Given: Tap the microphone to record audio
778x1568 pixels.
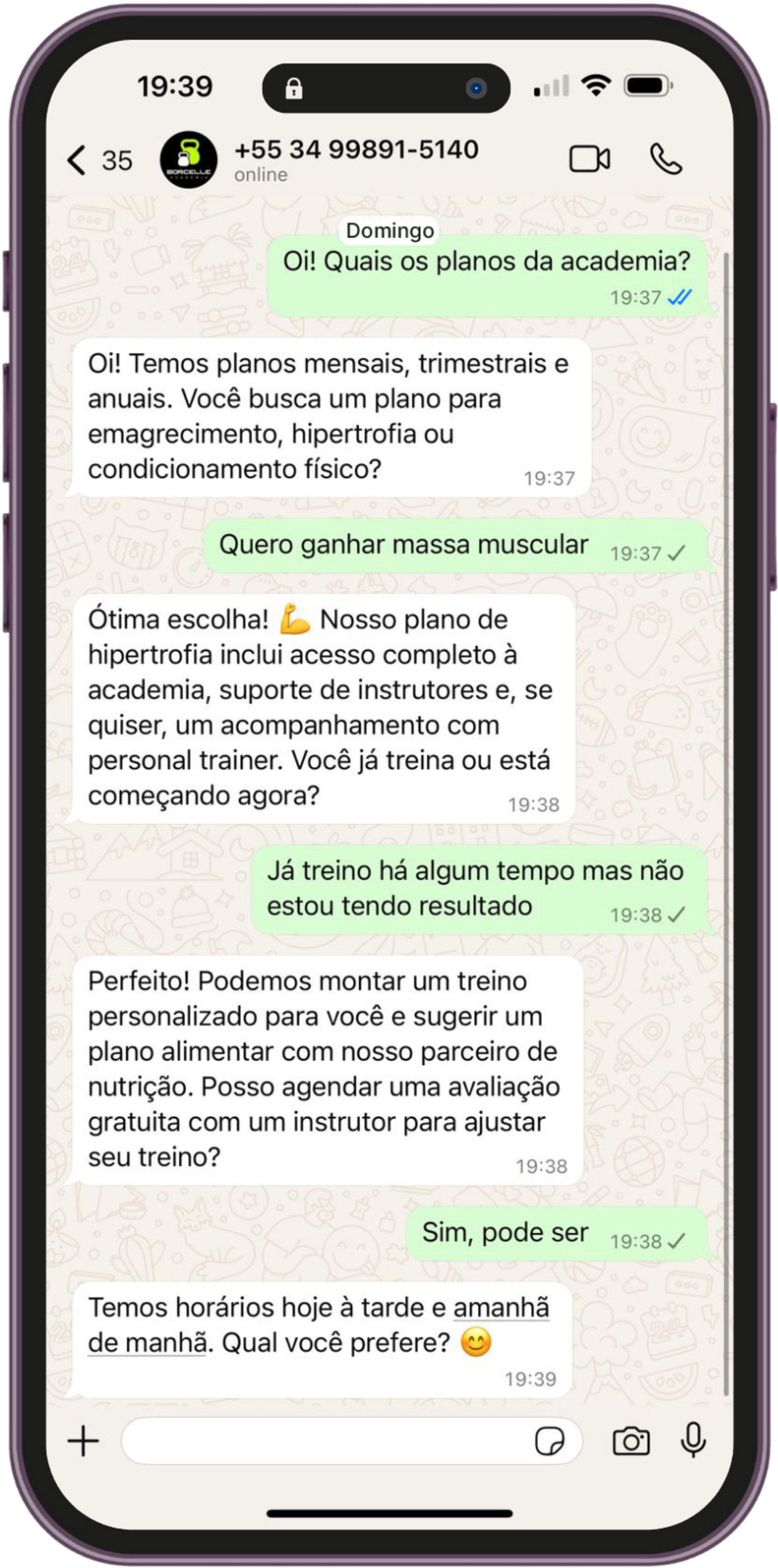Looking at the screenshot, I should (693, 1442).
